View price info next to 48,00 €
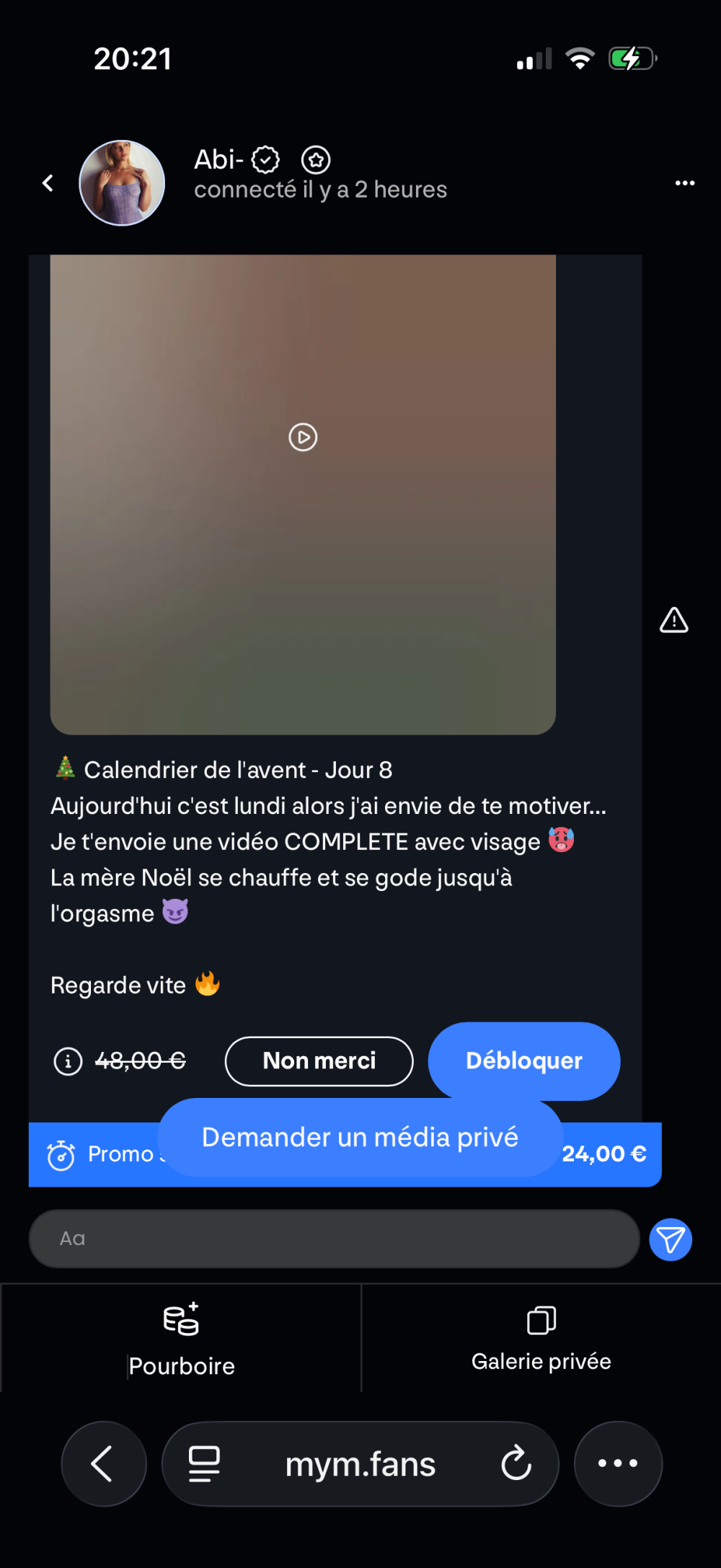Viewport: 721px width, 1568px height. [68, 1061]
